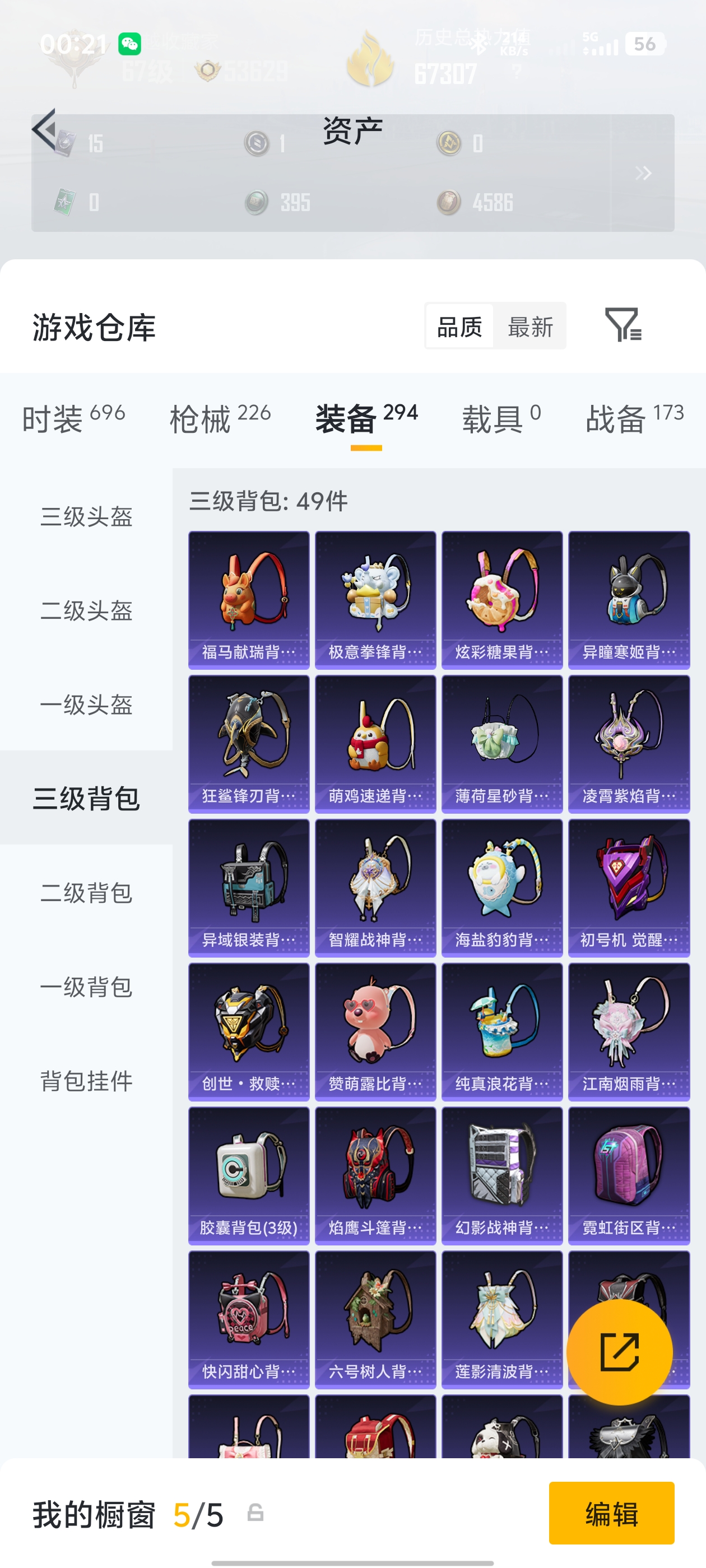Select the 三级背包 category in sidebar
Image resolution: width=706 pixels, height=1568 pixels.
(x=86, y=800)
